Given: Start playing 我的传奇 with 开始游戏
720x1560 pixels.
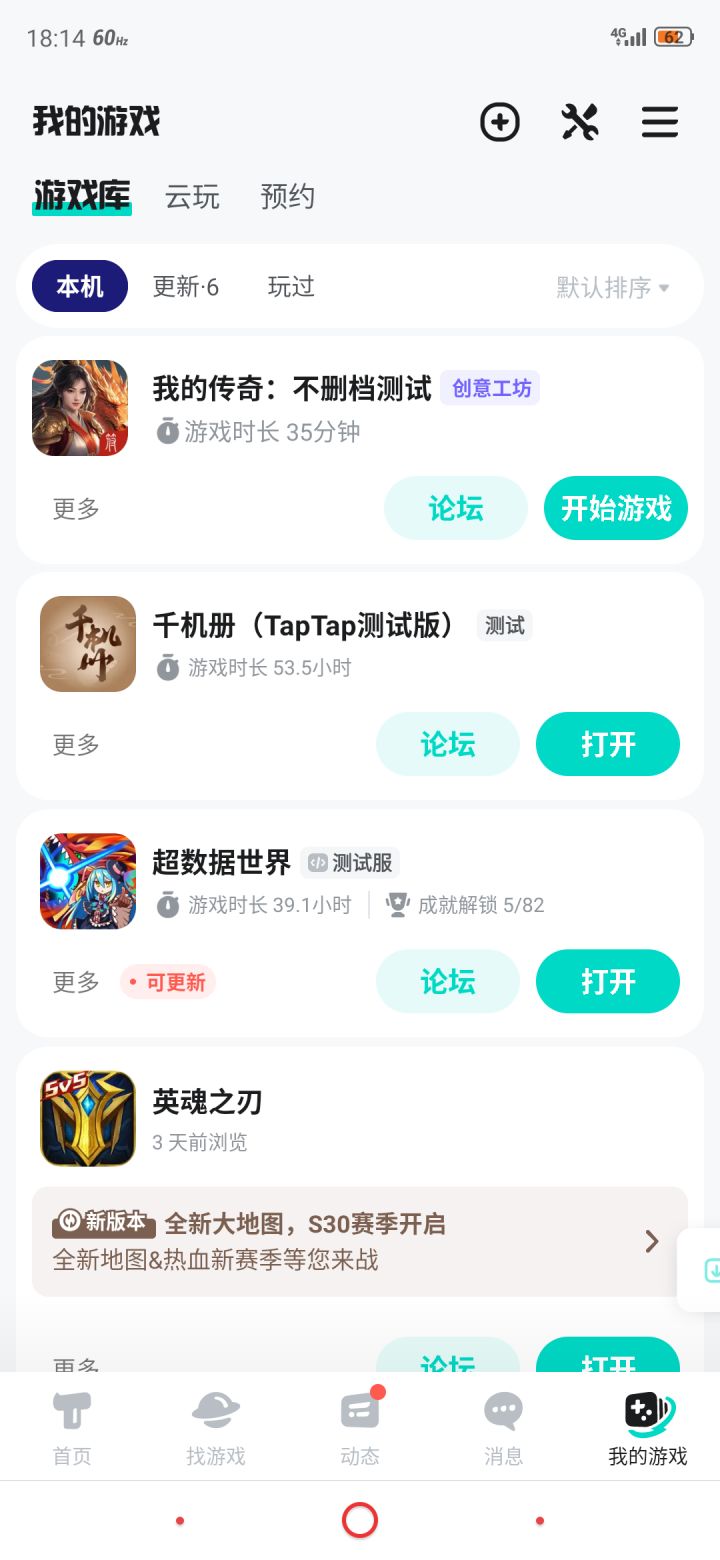Looking at the screenshot, I should [x=616, y=508].
